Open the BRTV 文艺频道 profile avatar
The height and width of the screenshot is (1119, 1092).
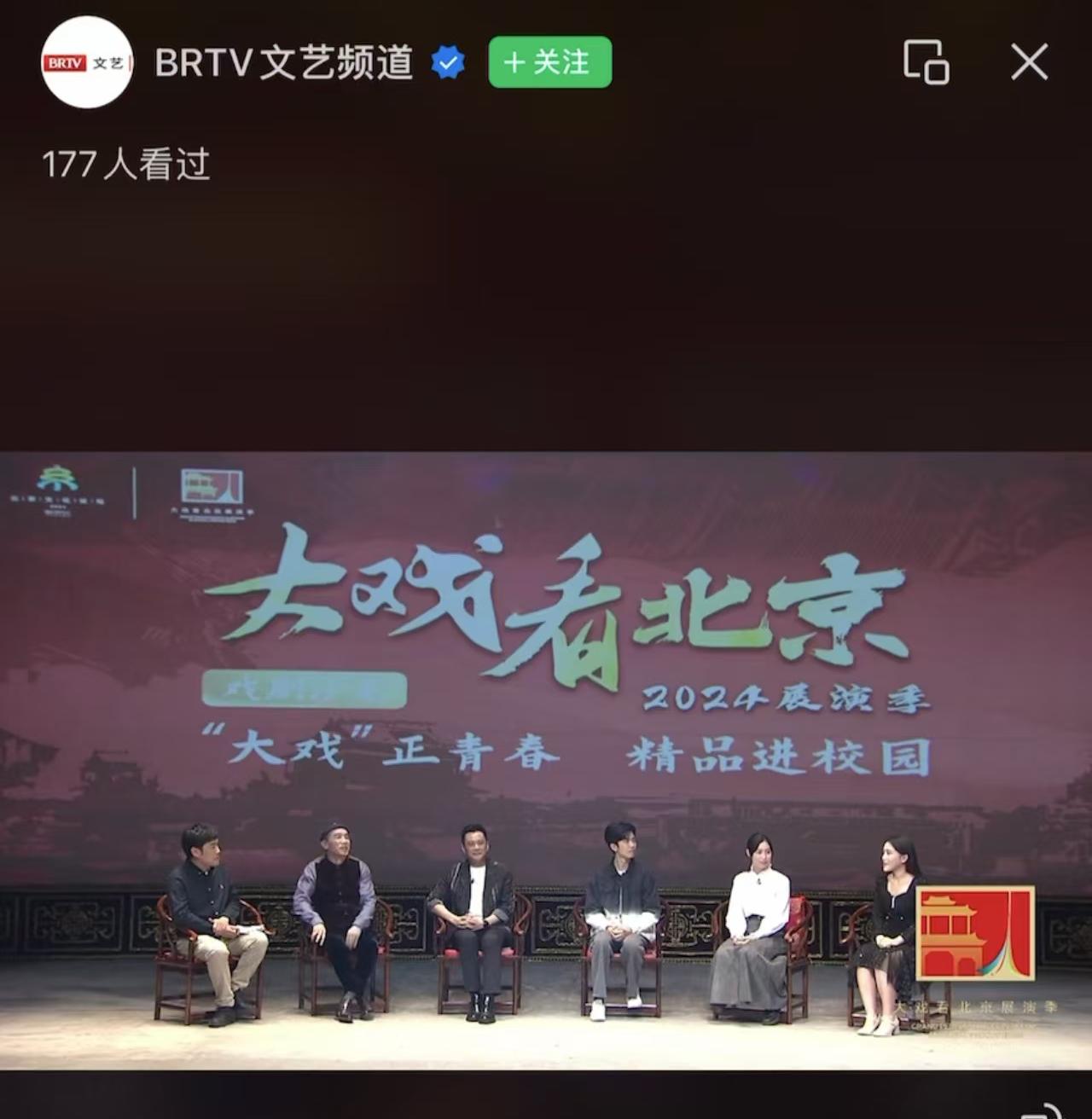tap(86, 62)
